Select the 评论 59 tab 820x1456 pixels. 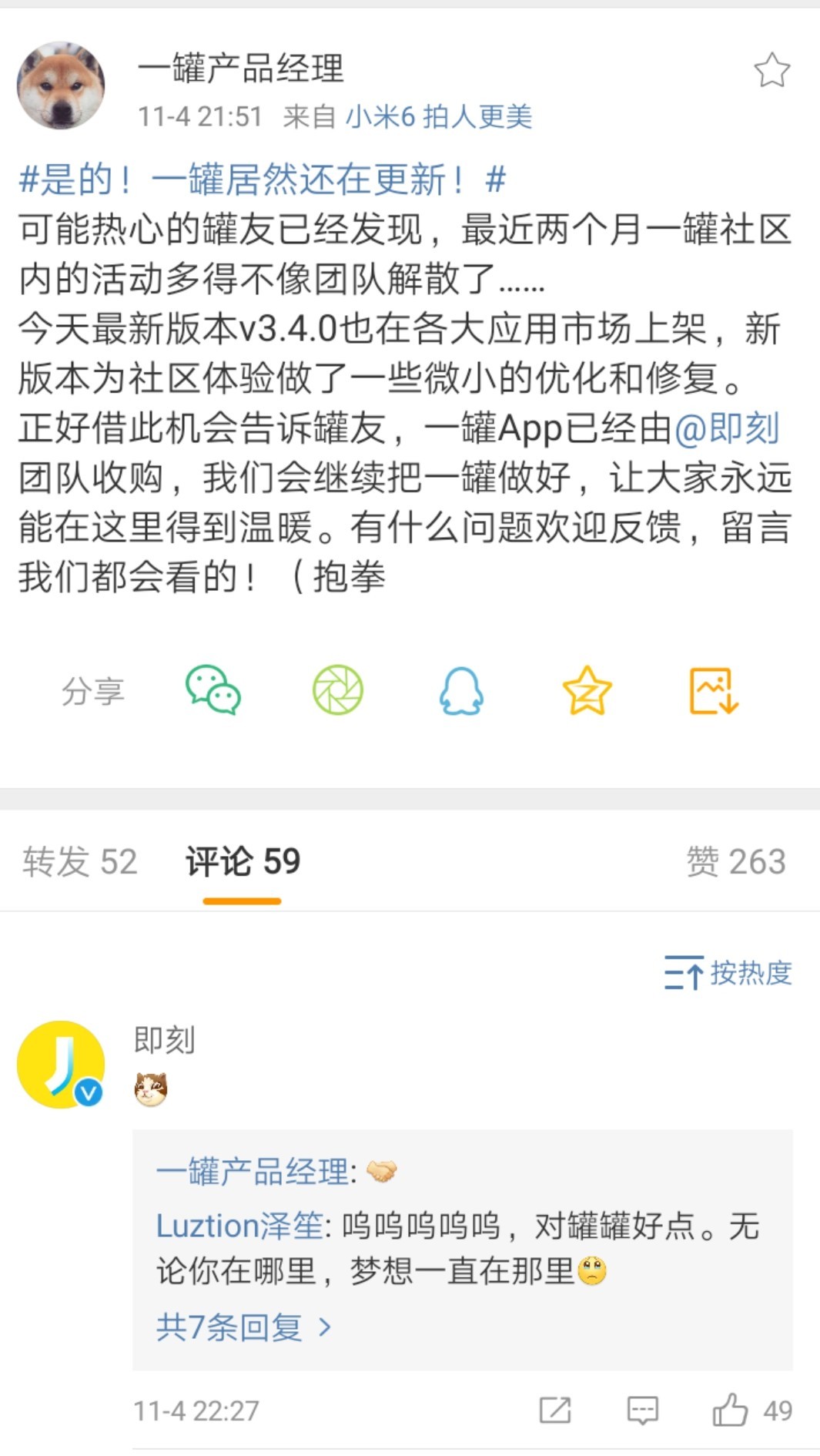(x=243, y=861)
